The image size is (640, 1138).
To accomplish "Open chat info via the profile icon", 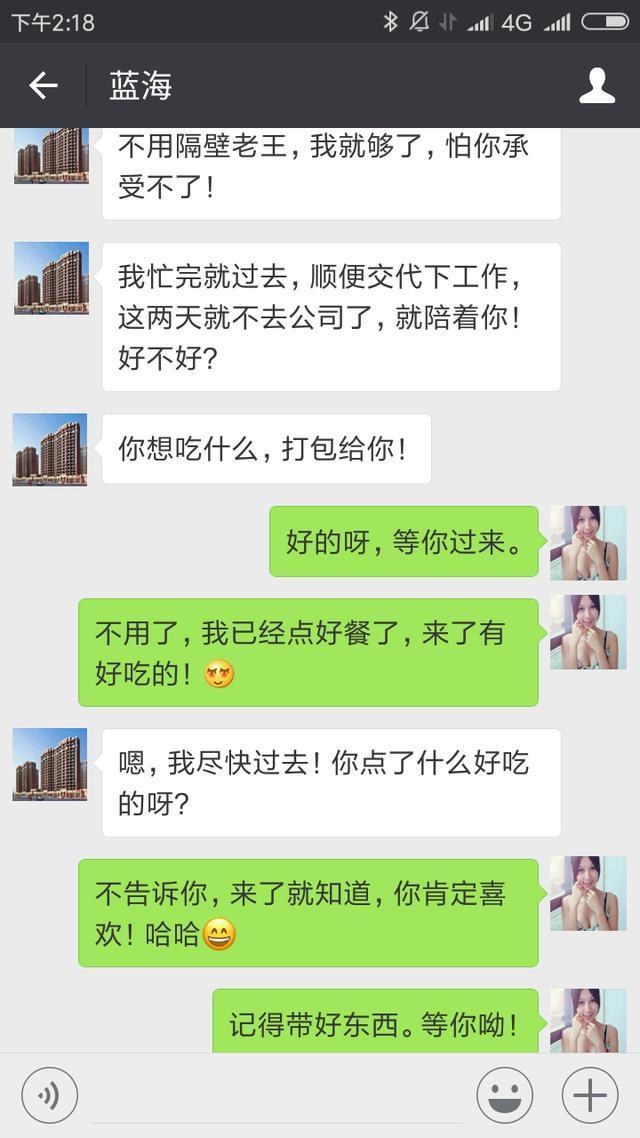I will point(597,86).
